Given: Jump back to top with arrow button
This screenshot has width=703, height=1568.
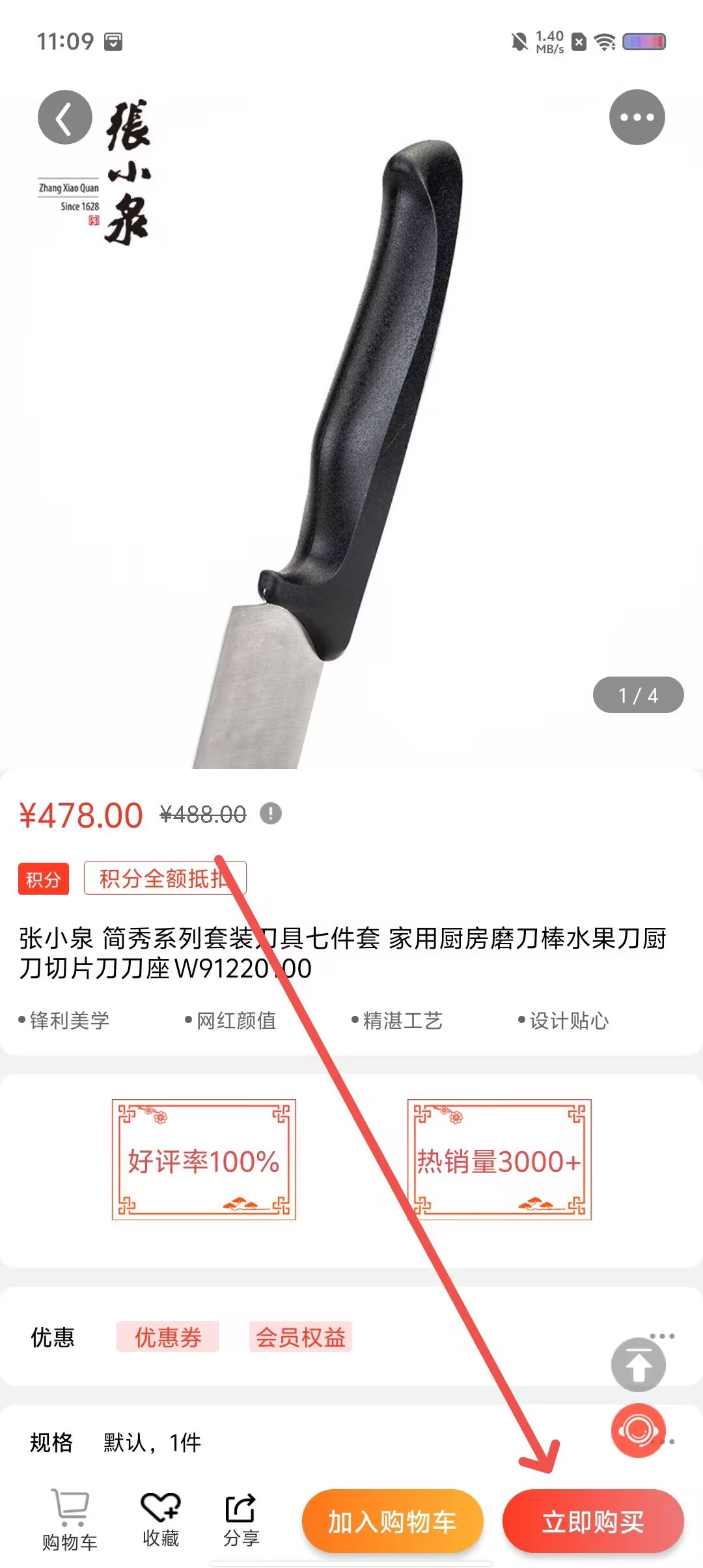Looking at the screenshot, I should [x=638, y=1364].
